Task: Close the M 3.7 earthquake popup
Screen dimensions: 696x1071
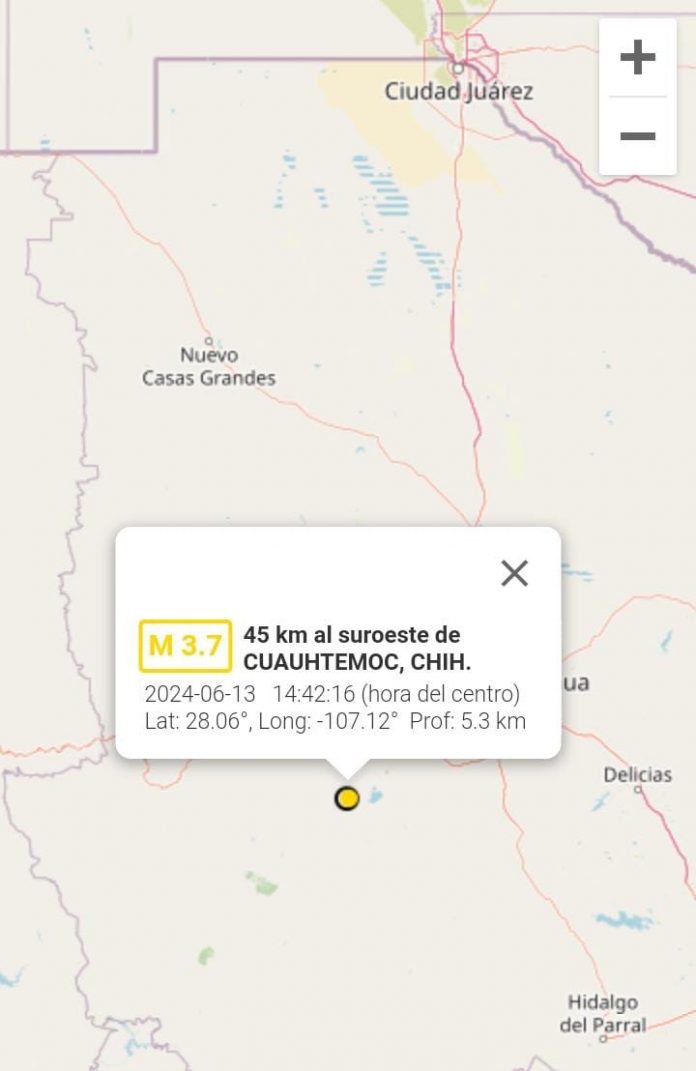Action: pos(514,573)
